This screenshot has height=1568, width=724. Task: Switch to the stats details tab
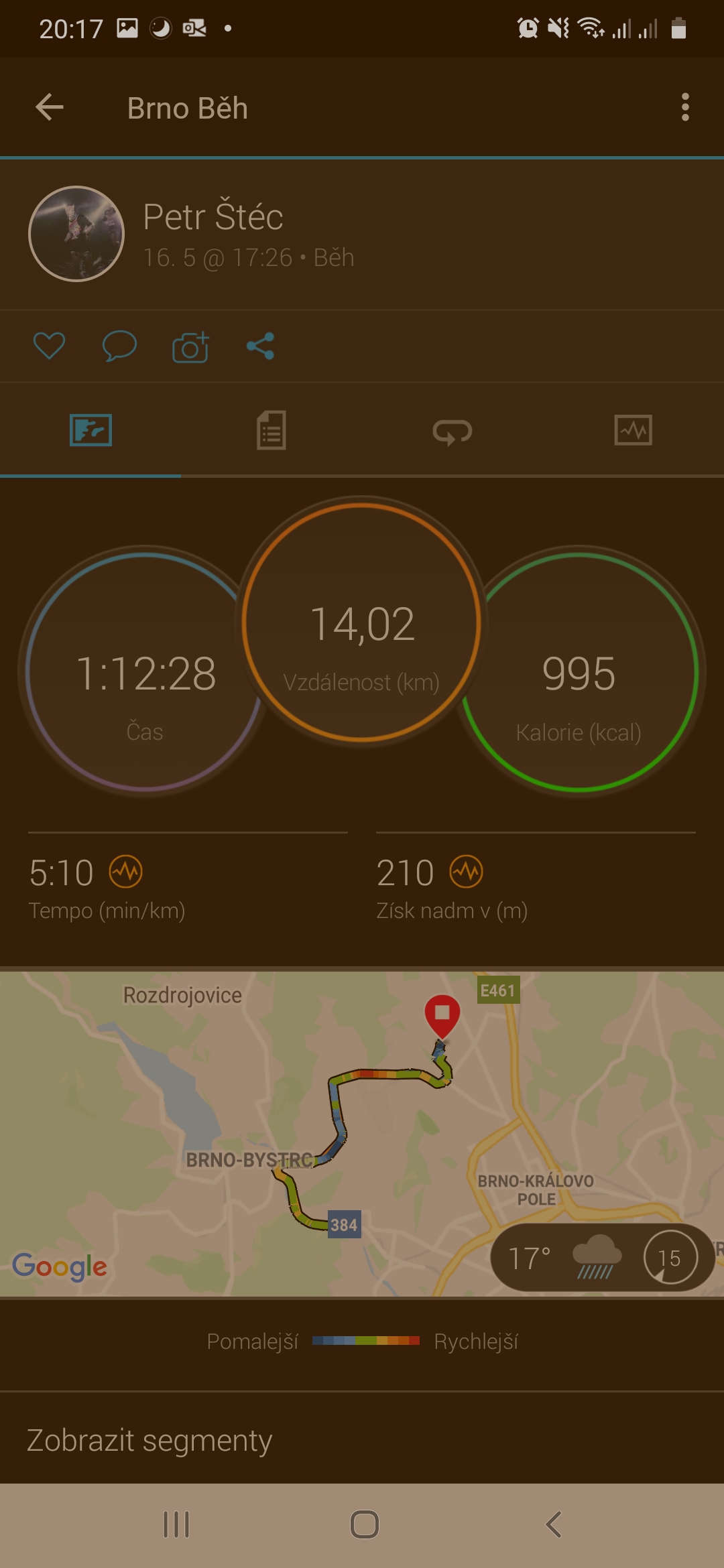coord(271,430)
